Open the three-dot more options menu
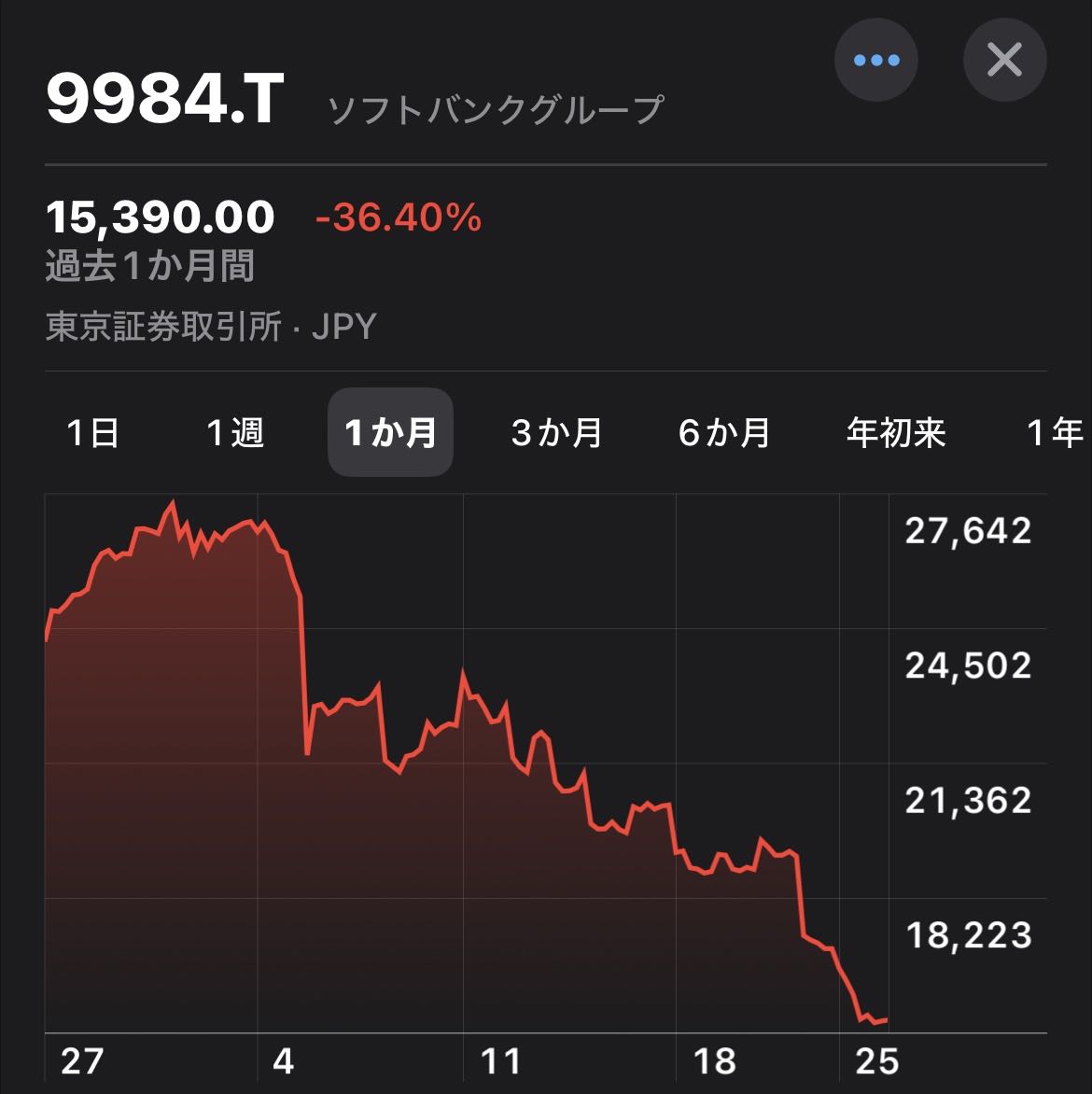The image size is (1092, 1094). (875, 61)
